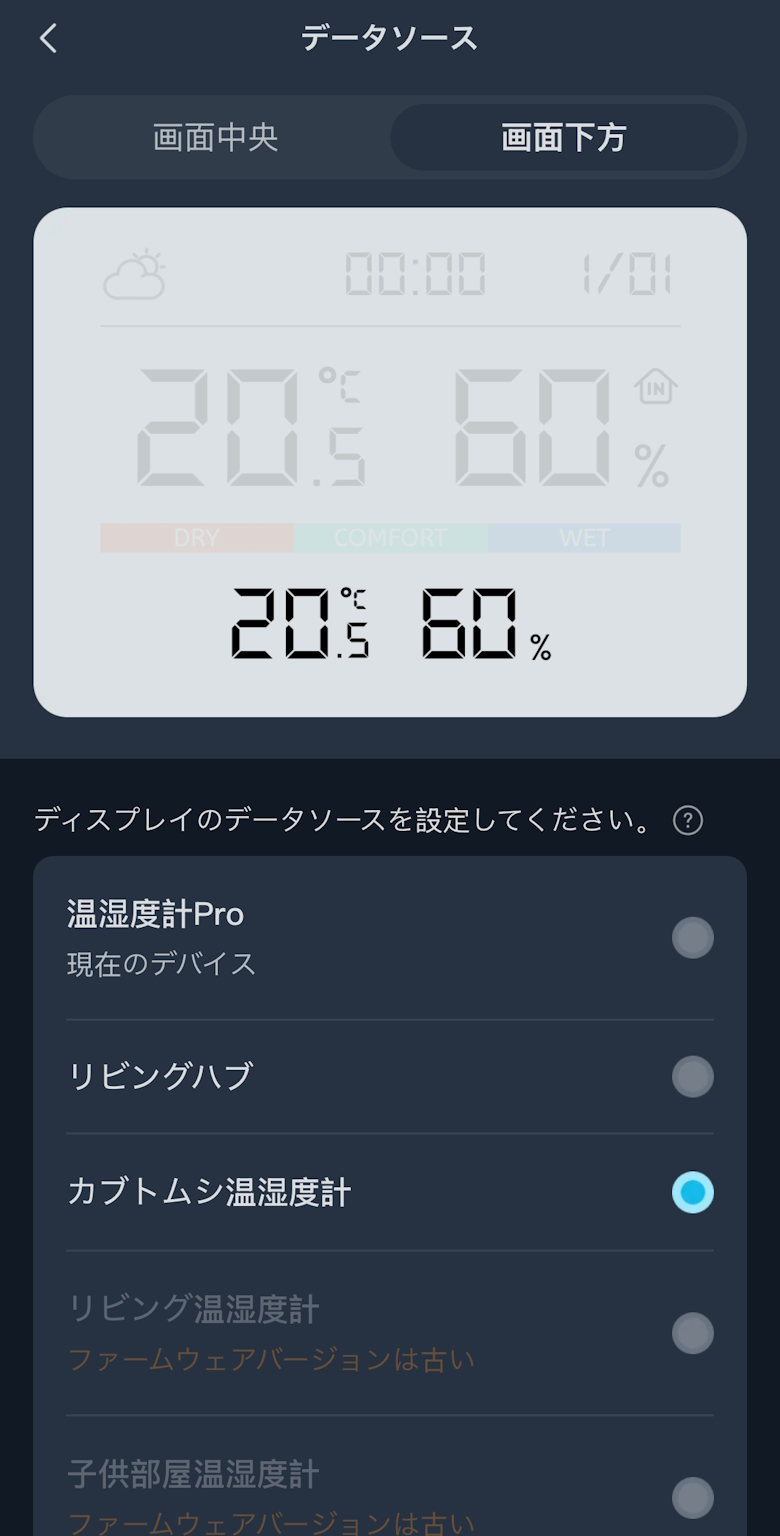Open the data source help icon
780x1536 pixels.
tap(688, 821)
